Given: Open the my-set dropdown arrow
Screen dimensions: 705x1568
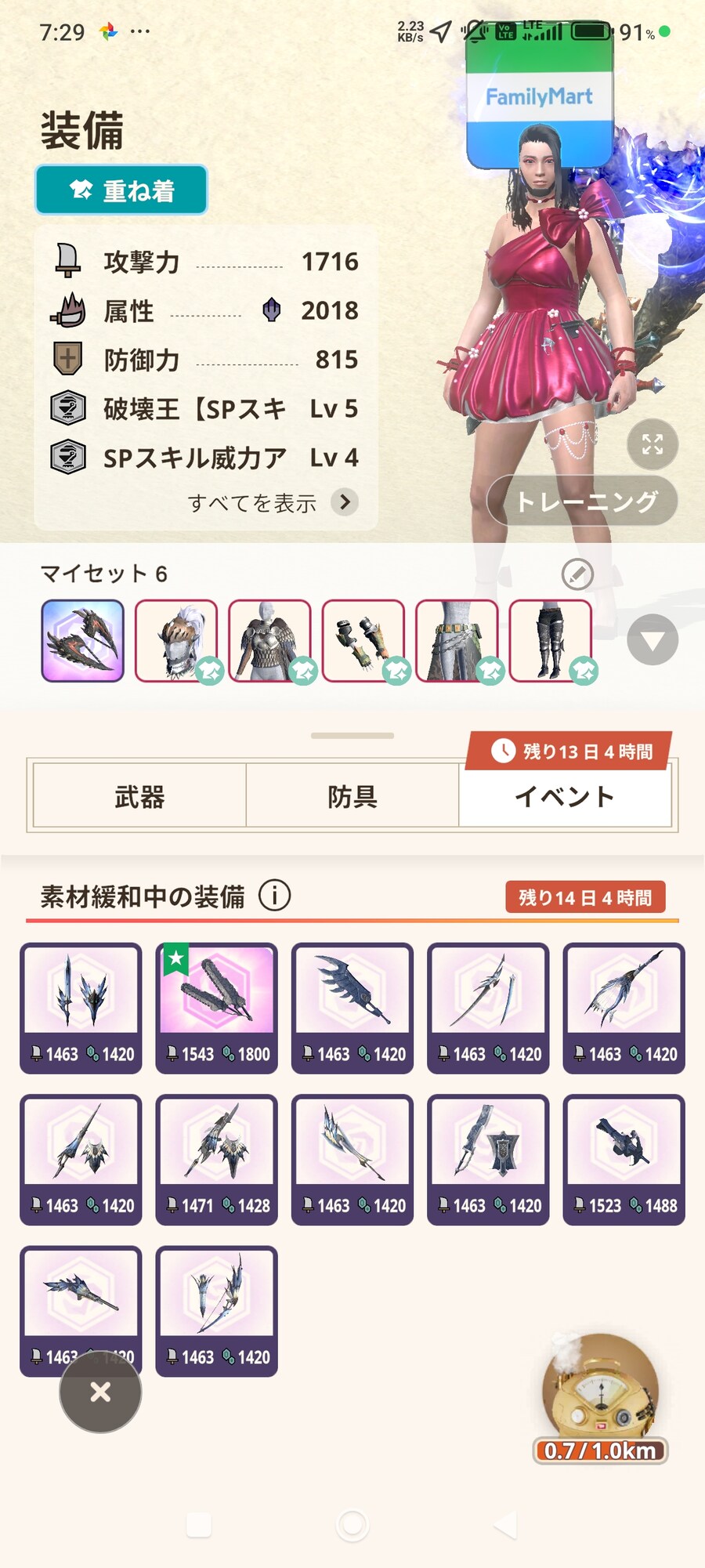Looking at the screenshot, I should point(653,640).
